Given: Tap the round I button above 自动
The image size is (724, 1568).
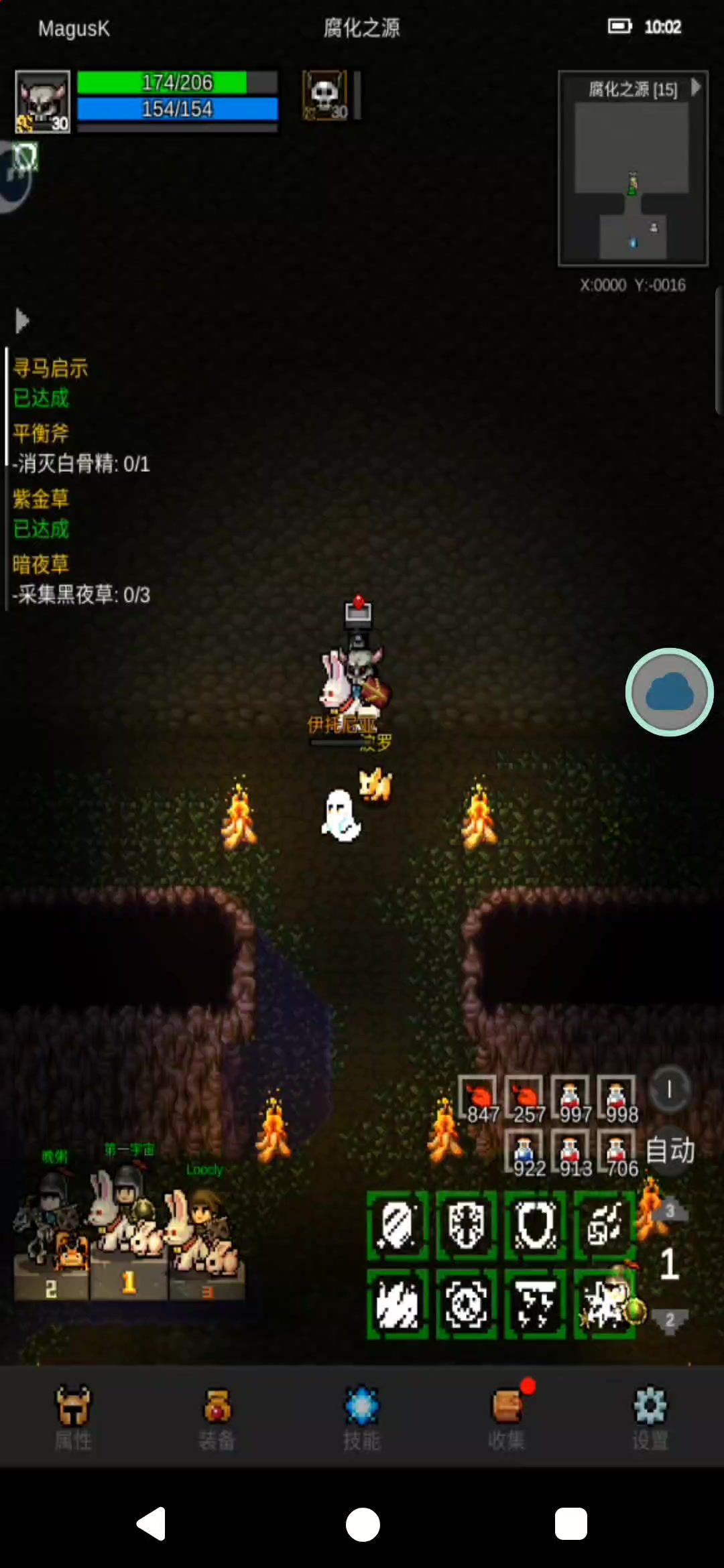Looking at the screenshot, I should pyautogui.click(x=669, y=1090).
